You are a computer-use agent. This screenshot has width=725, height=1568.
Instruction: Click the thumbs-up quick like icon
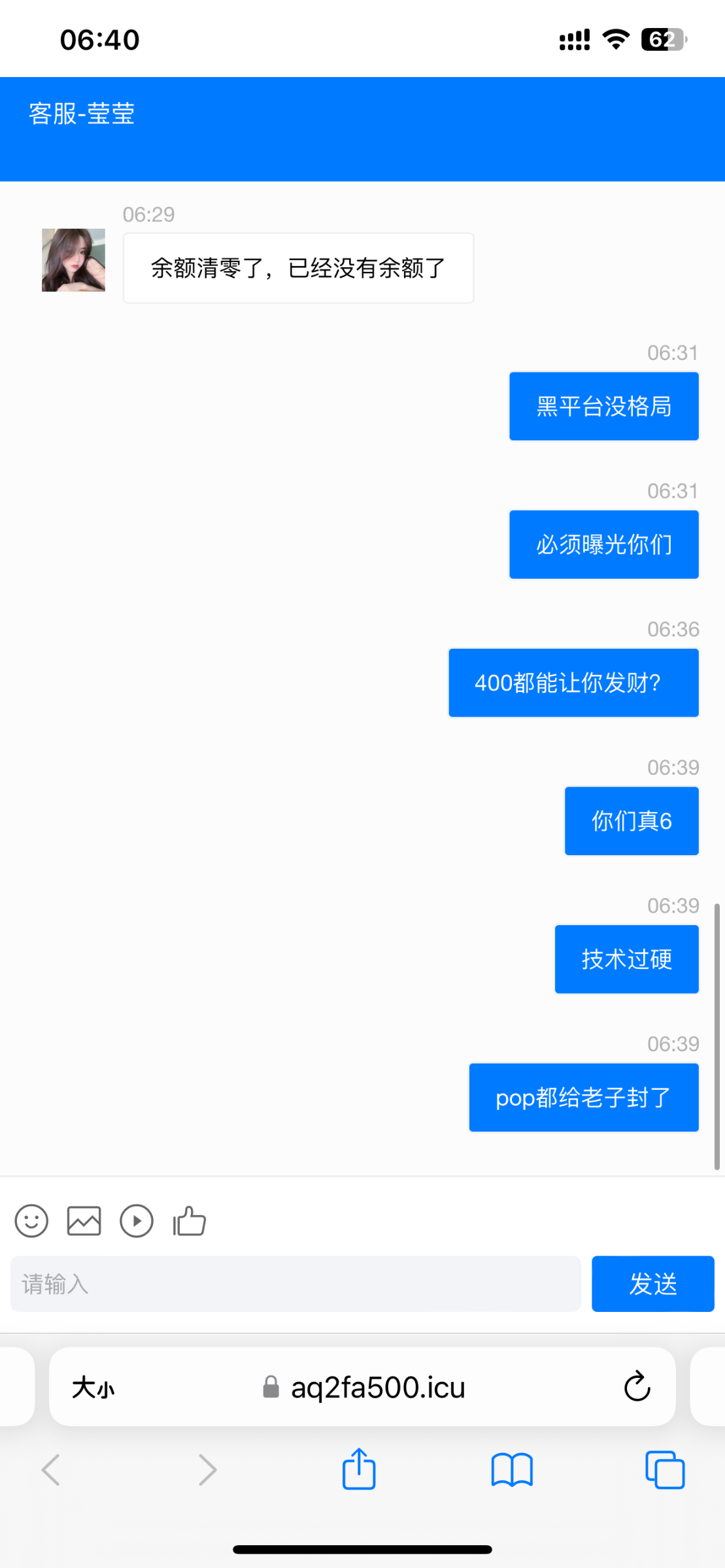tap(189, 1219)
